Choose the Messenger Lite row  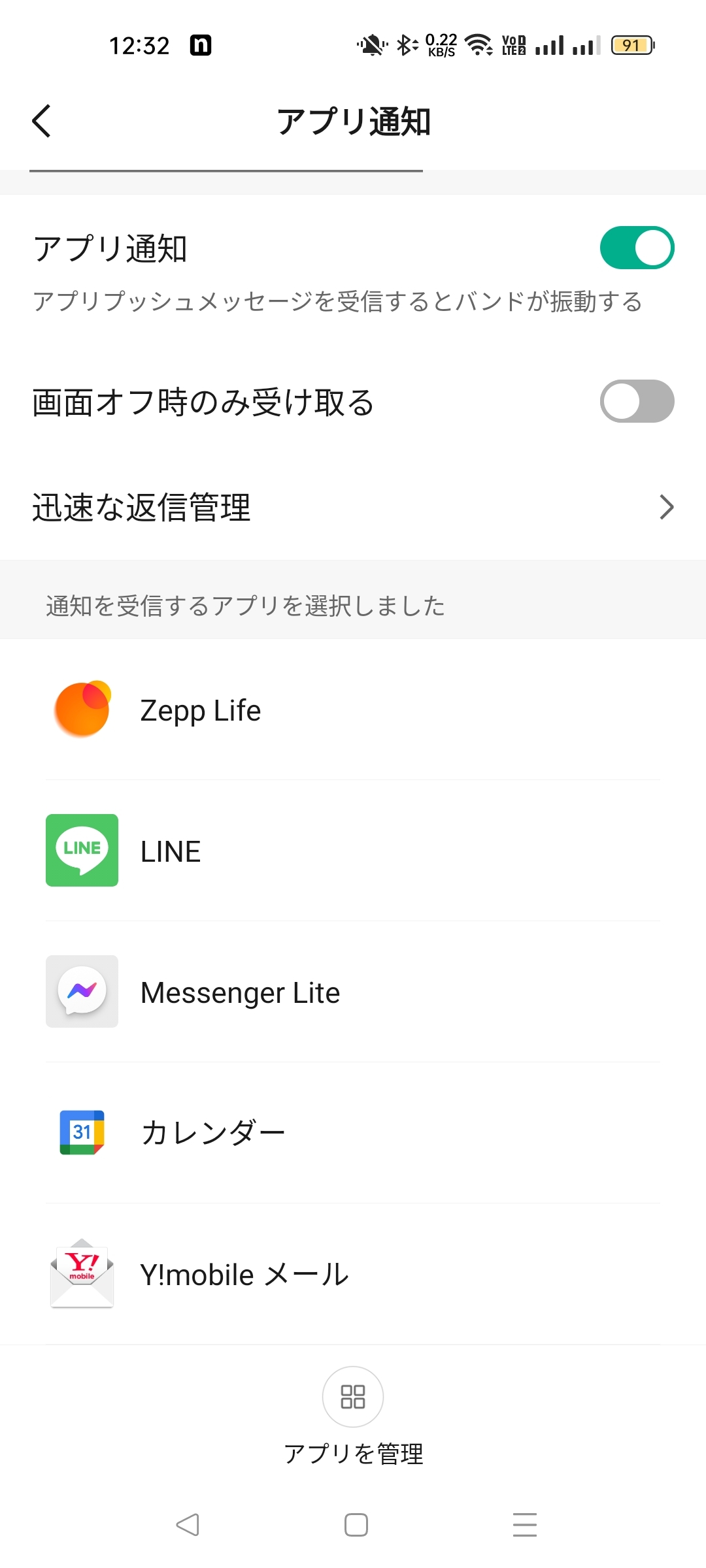coord(353,992)
